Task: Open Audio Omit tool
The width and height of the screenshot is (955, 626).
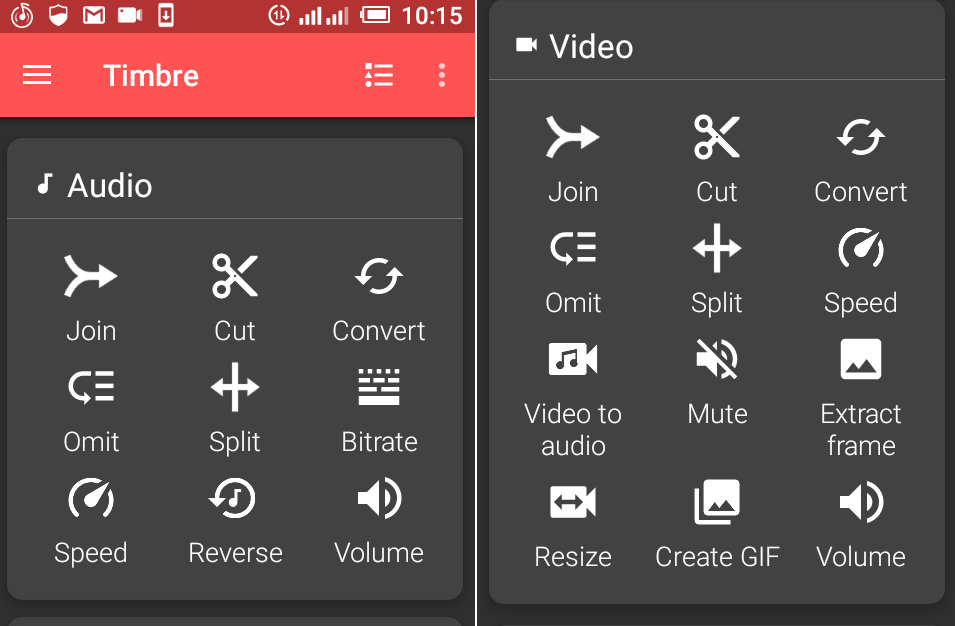Action: [91, 407]
